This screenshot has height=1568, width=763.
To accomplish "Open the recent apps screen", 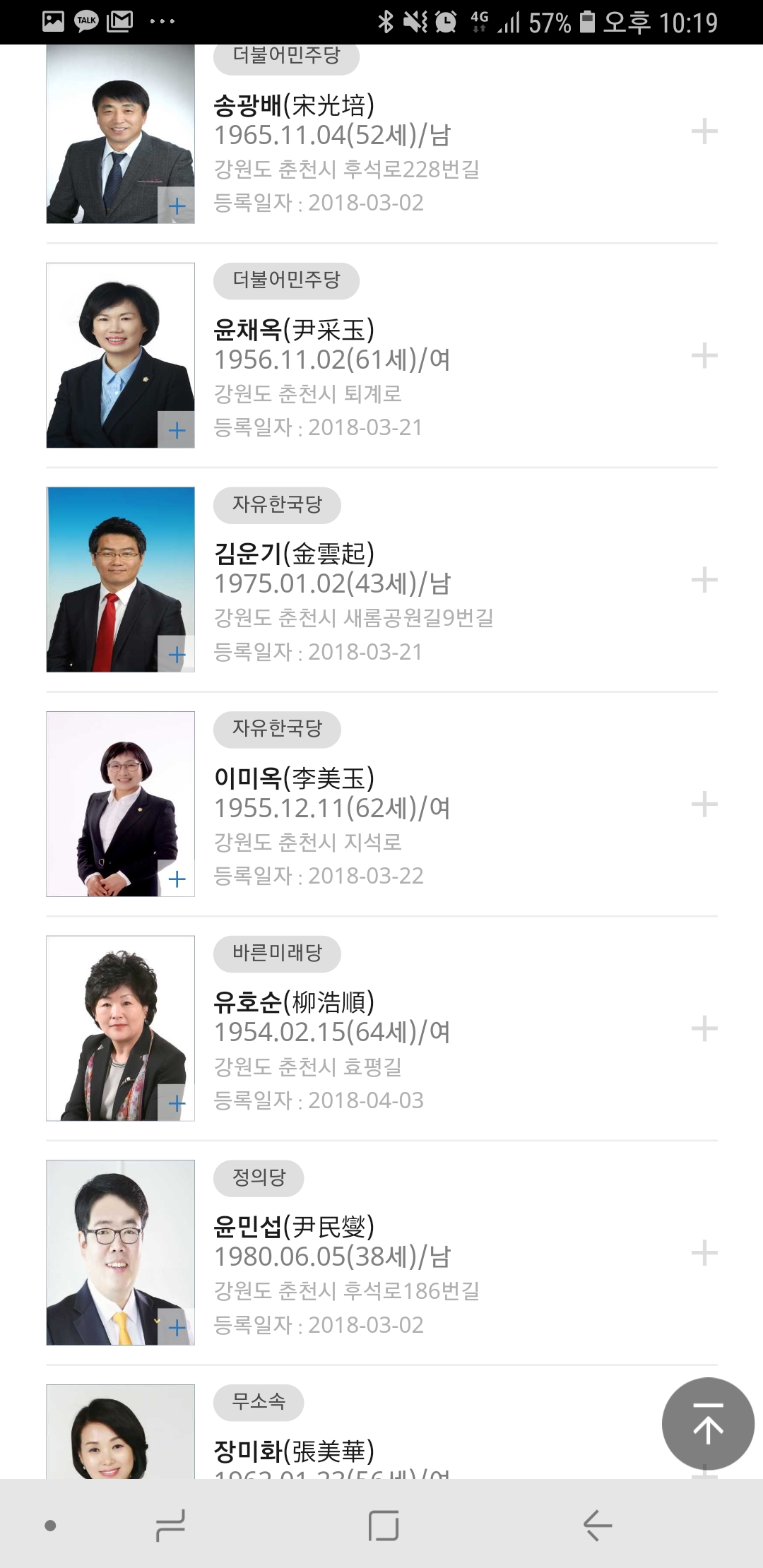I will coord(170,1526).
